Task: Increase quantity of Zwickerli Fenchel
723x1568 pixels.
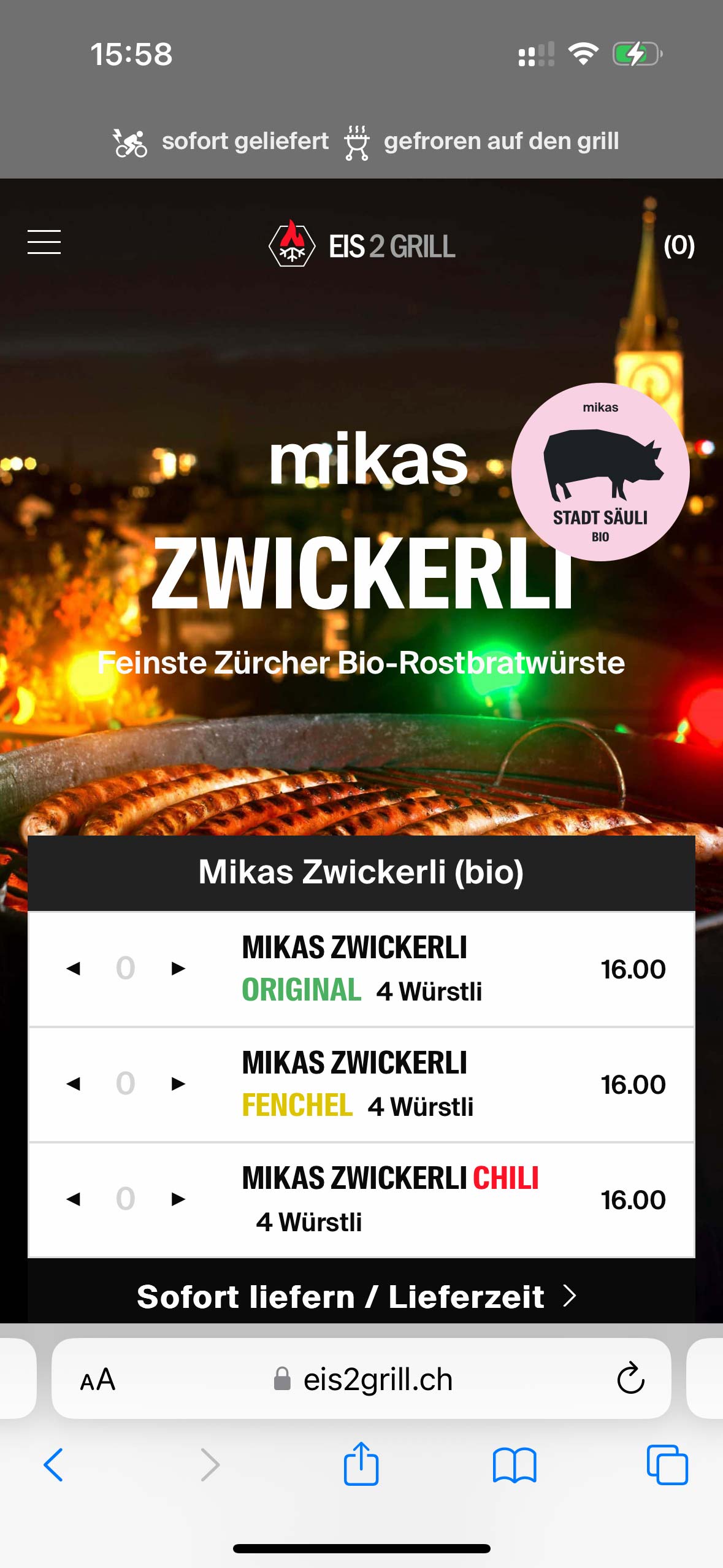Action: [178, 1084]
